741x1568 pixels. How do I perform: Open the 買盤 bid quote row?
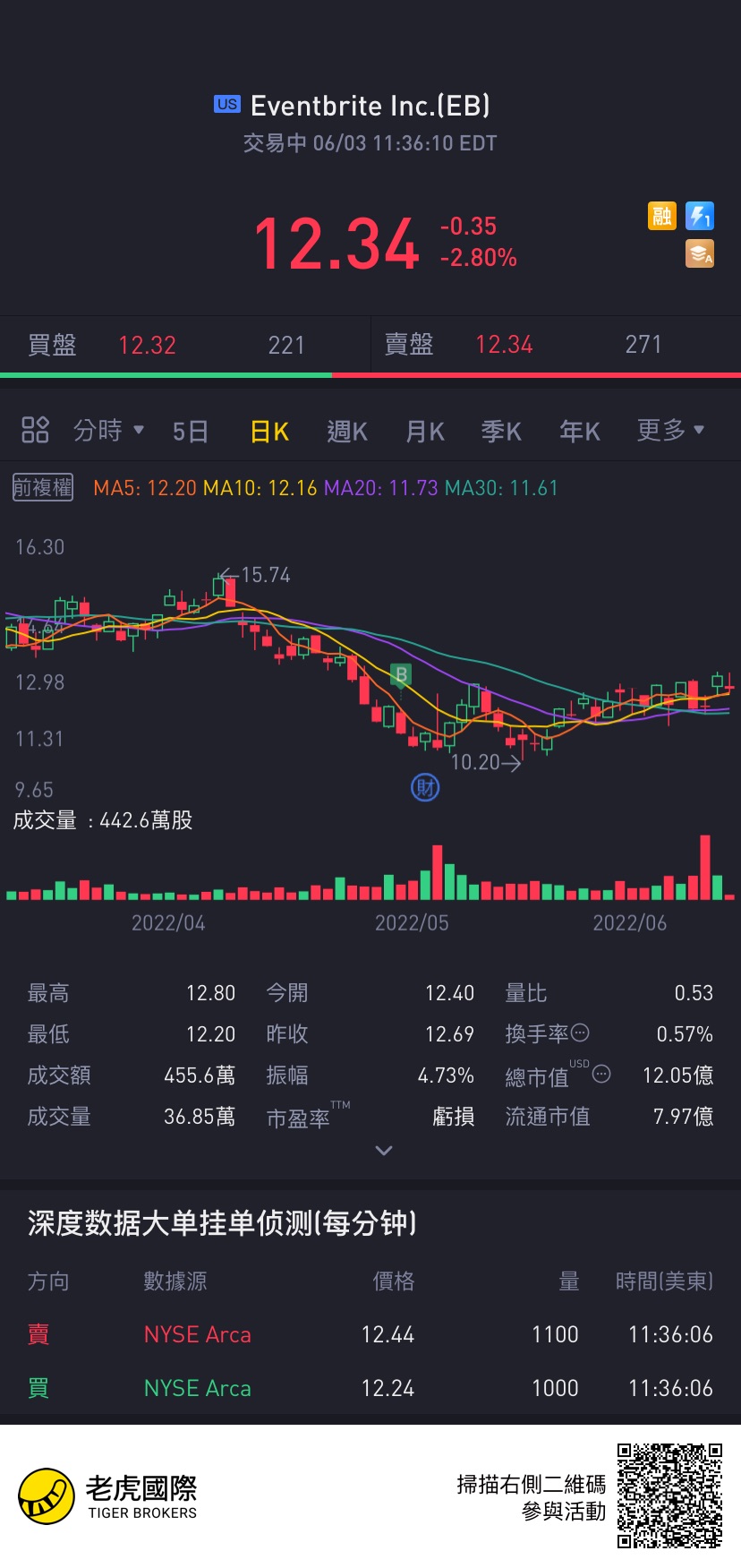pyautogui.click(x=184, y=345)
